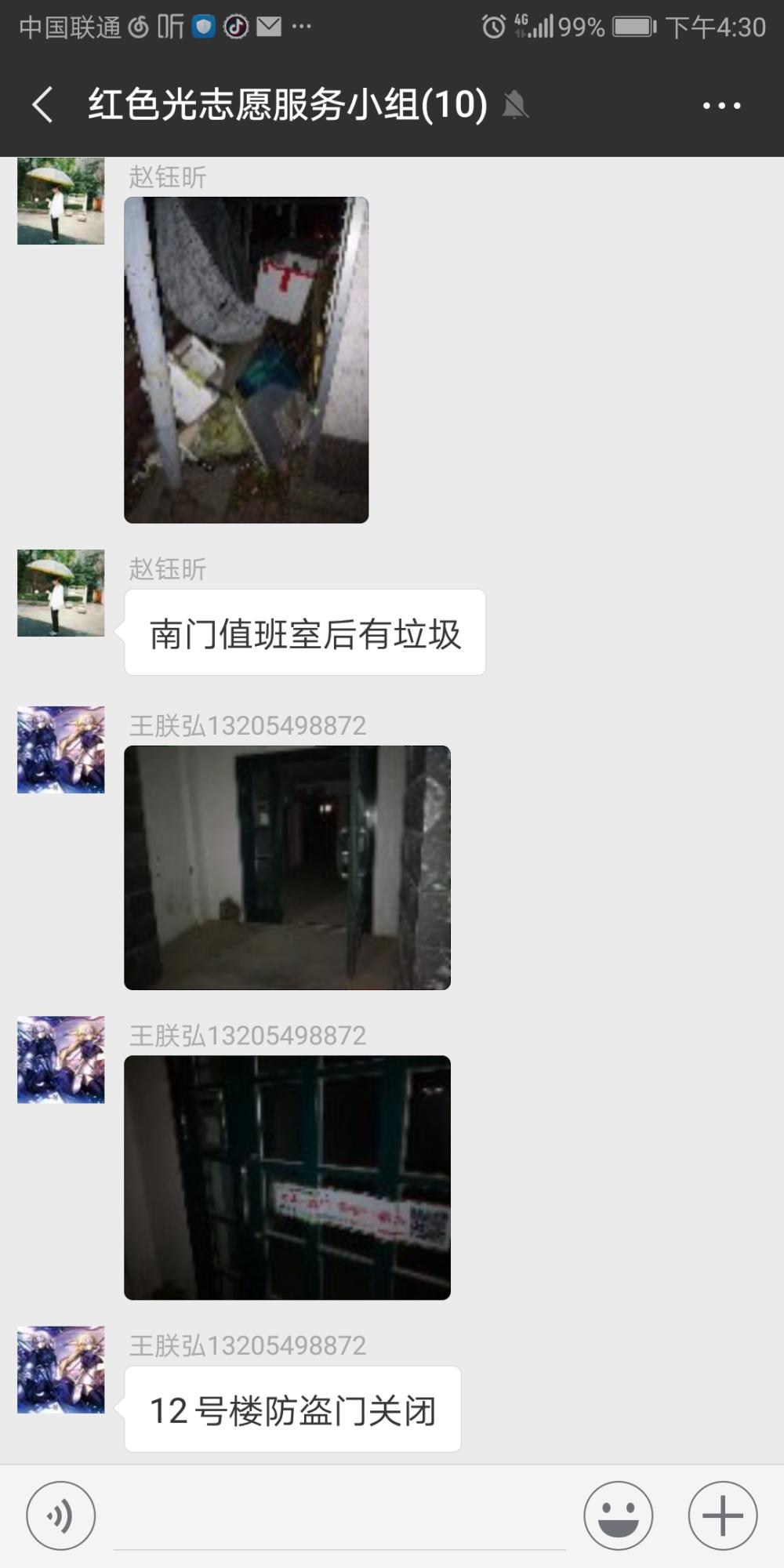784x1568 pixels.
Task: Go back from the group chat
Action: coord(43,105)
